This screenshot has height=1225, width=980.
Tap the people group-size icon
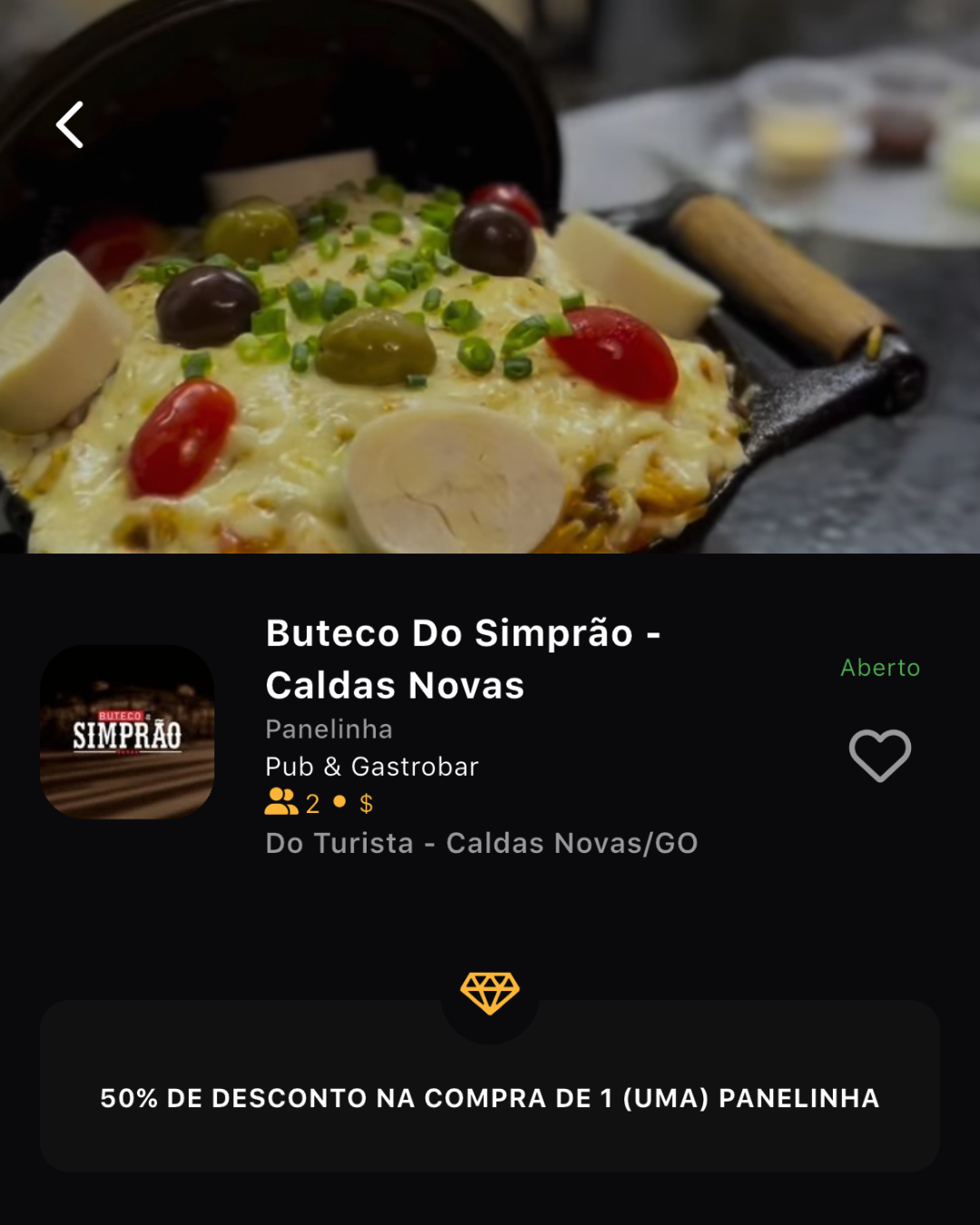[282, 801]
